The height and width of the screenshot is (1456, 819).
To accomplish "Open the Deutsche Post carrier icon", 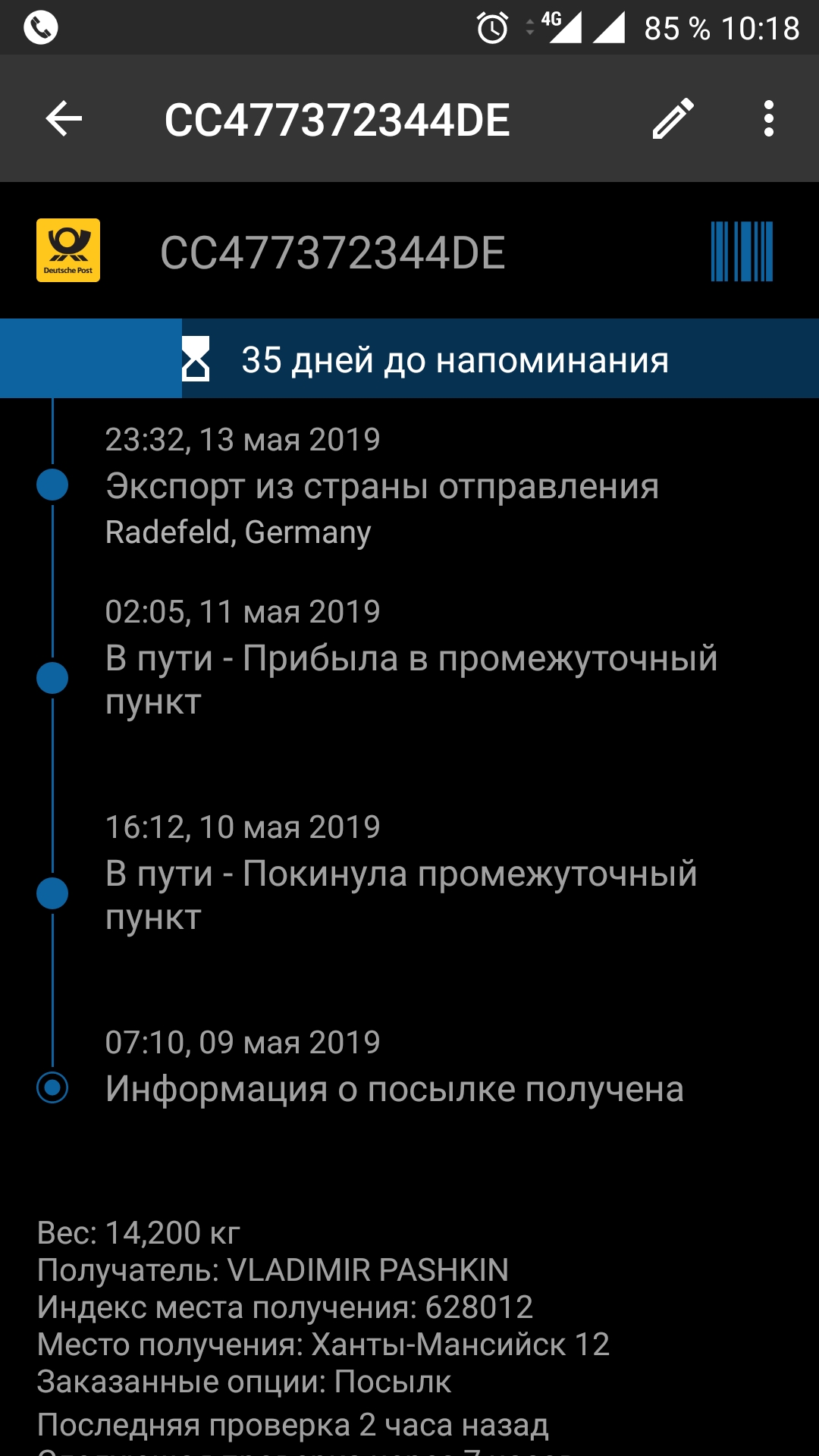I will coord(68,250).
